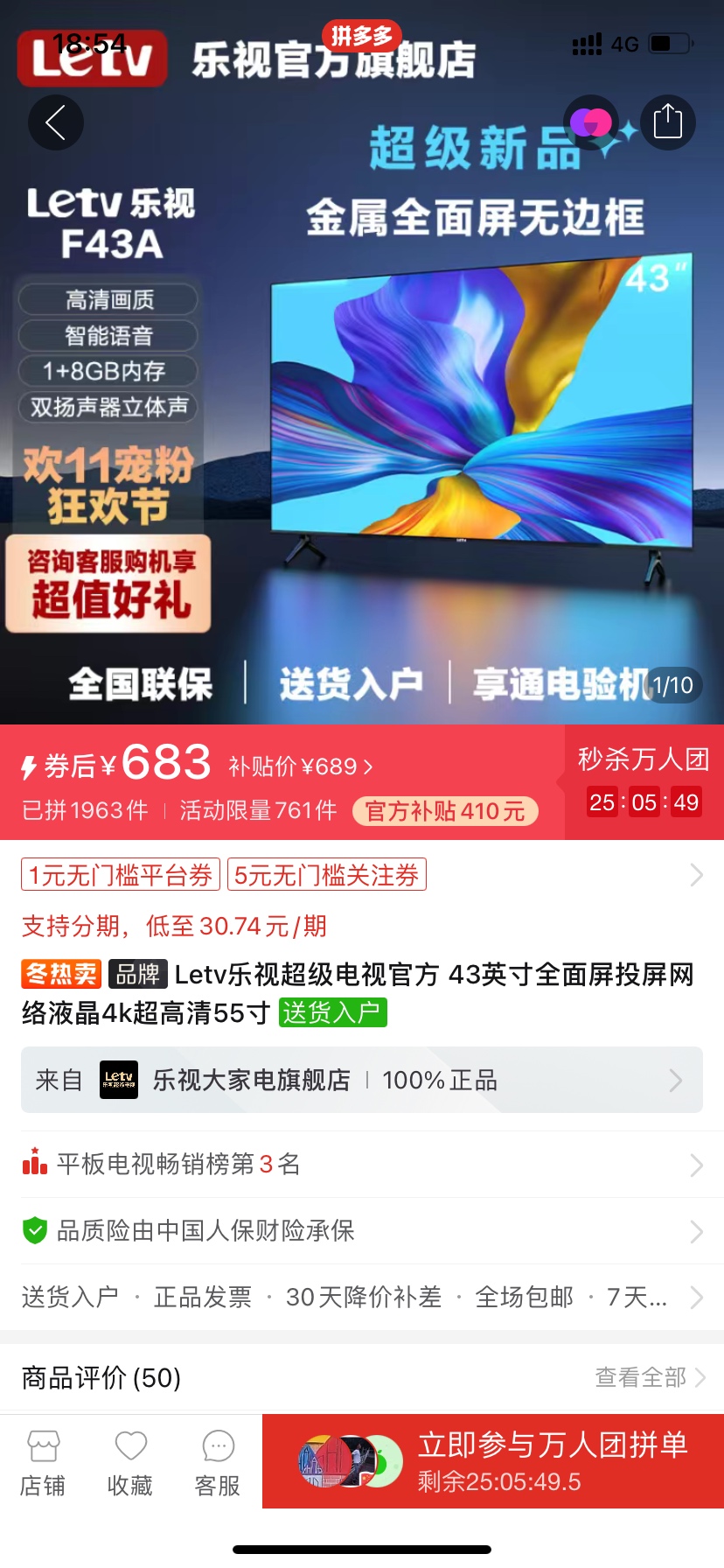This screenshot has height=1568, width=724.
Task: View 品质险由中国人保财险承保 insurance details
Action: point(361,1231)
